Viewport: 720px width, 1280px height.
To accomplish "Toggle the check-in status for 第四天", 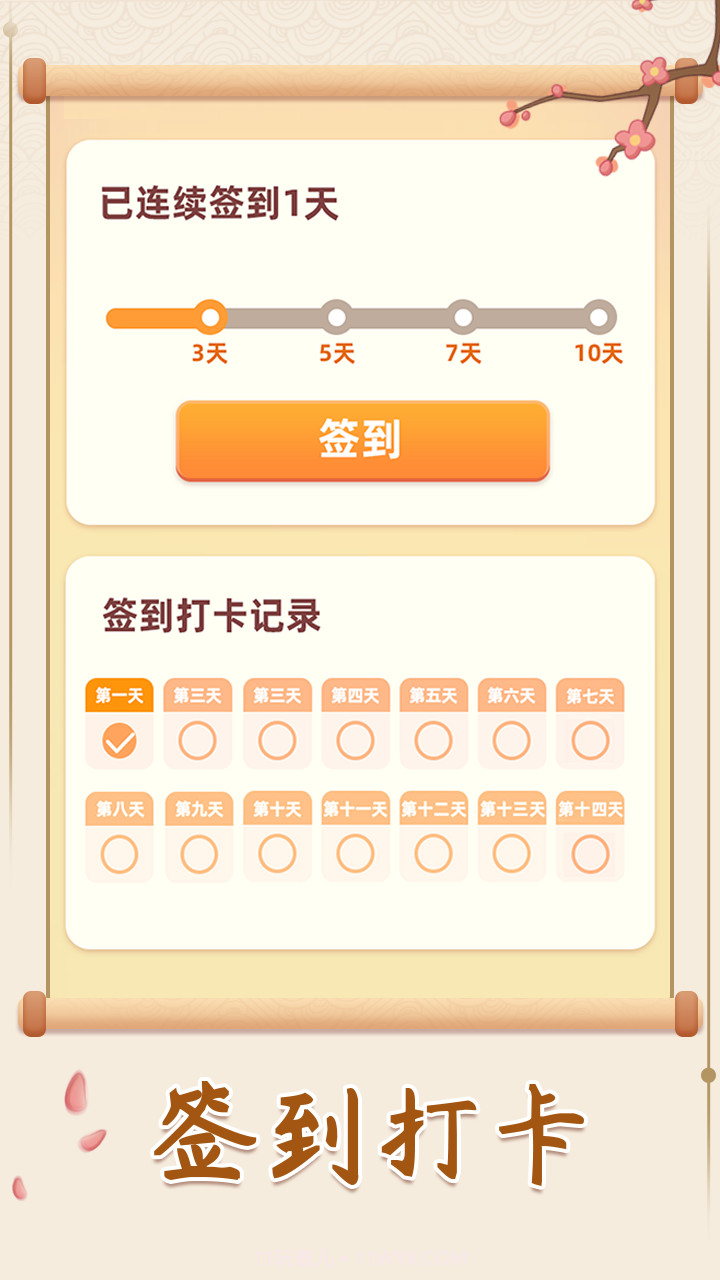I will [x=354, y=741].
